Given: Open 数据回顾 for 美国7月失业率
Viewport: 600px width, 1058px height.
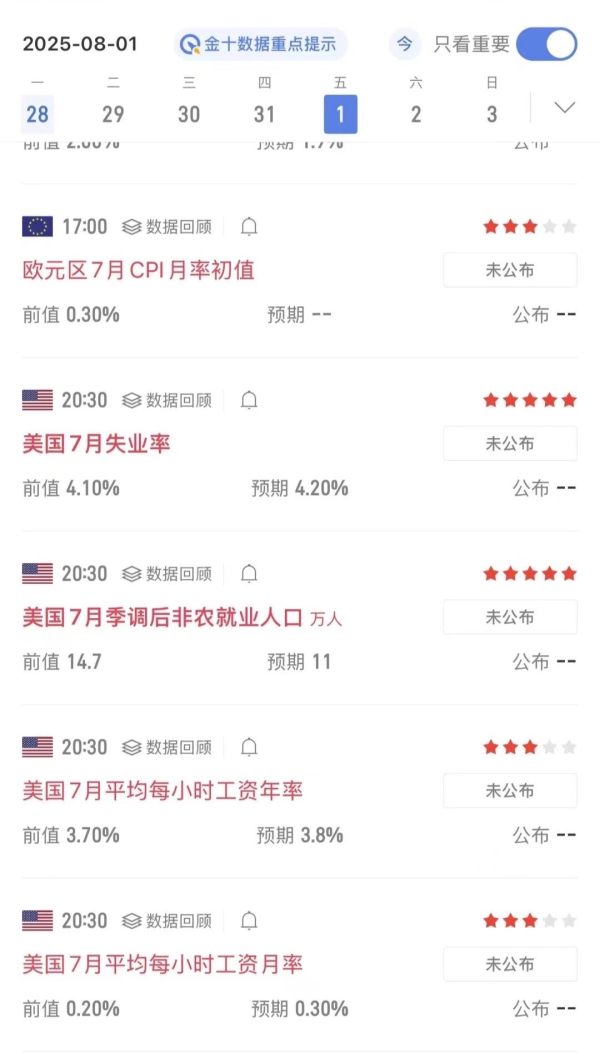Looking at the screenshot, I should pos(167,400).
